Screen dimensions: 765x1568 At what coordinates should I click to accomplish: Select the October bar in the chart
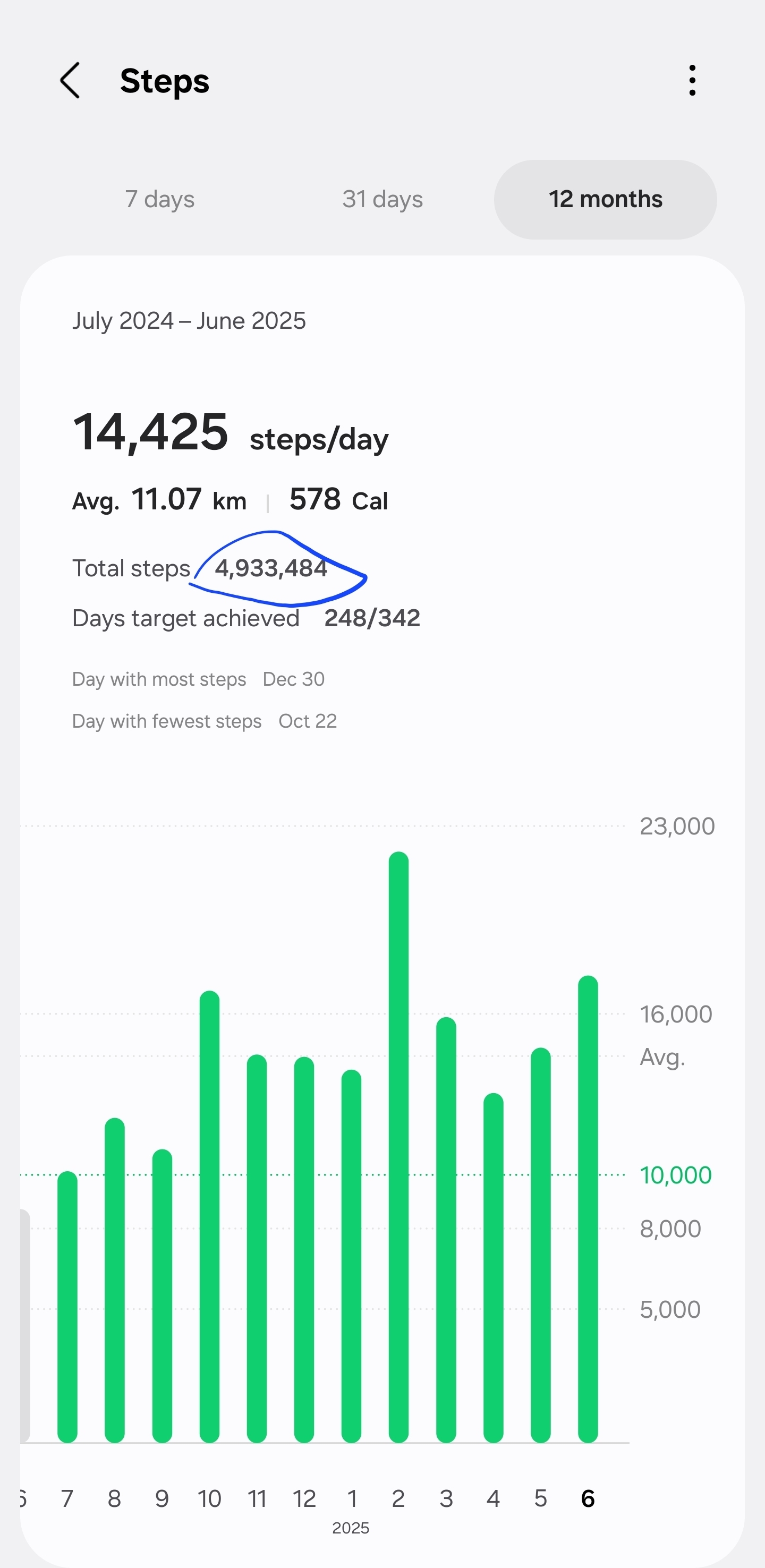pyautogui.click(x=209, y=1217)
